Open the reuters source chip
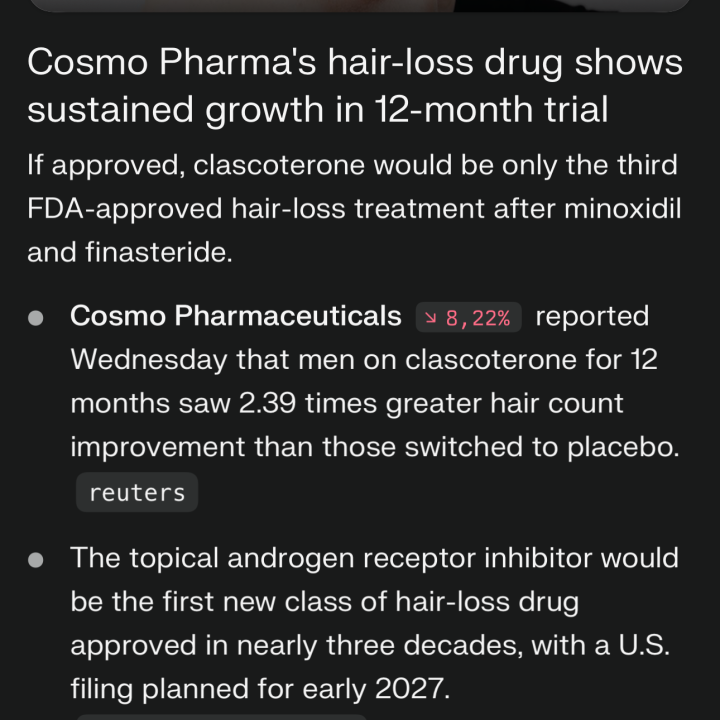 pos(137,492)
